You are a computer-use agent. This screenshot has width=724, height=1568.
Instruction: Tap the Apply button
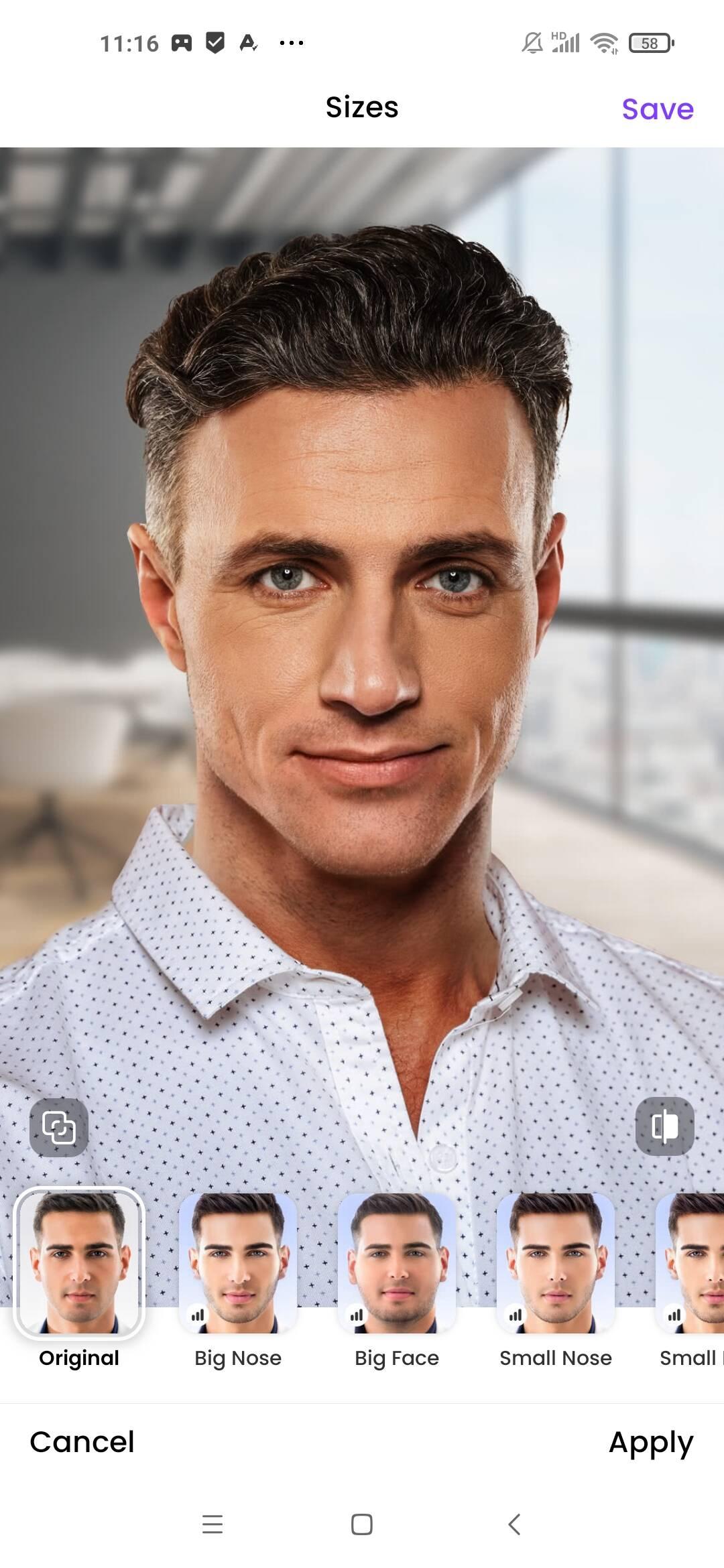(650, 1442)
